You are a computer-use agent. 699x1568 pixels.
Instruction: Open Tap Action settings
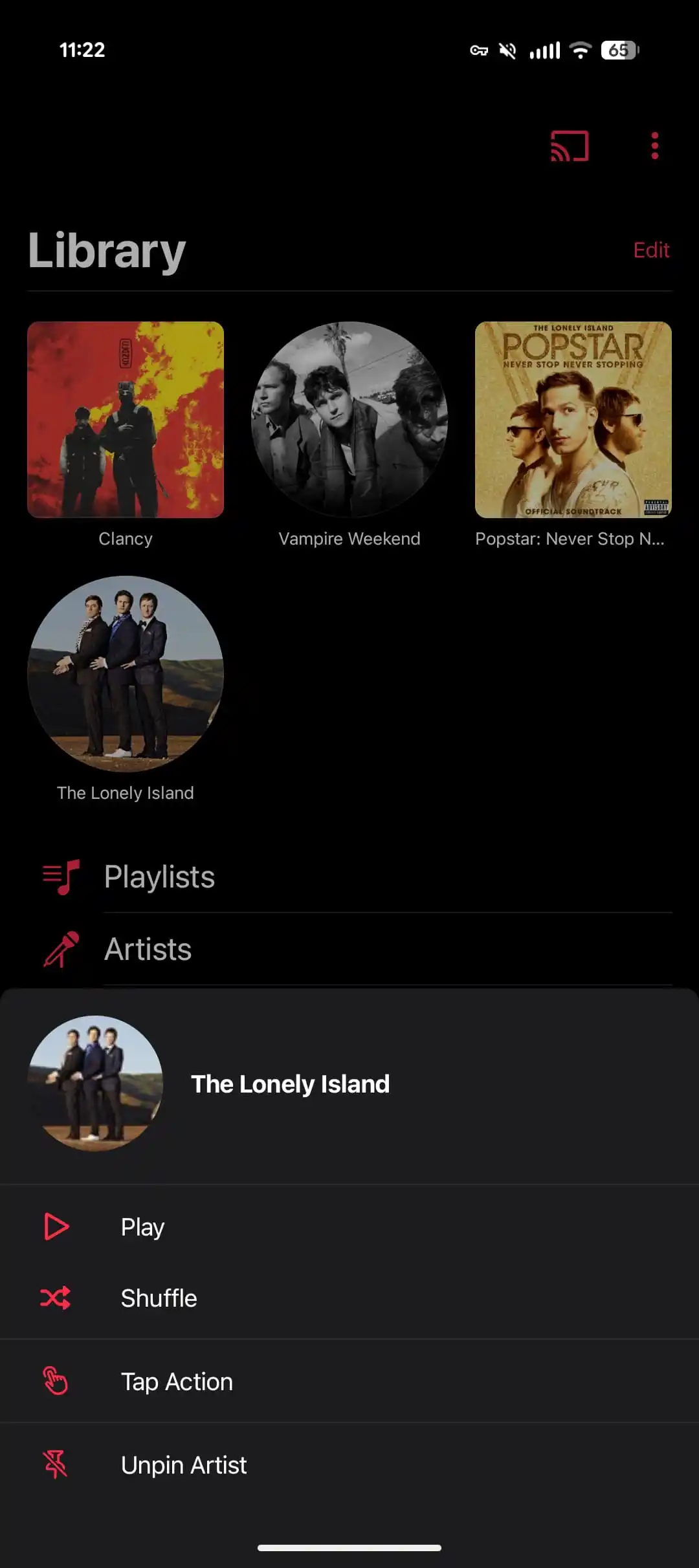click(x=176, y=1381)
